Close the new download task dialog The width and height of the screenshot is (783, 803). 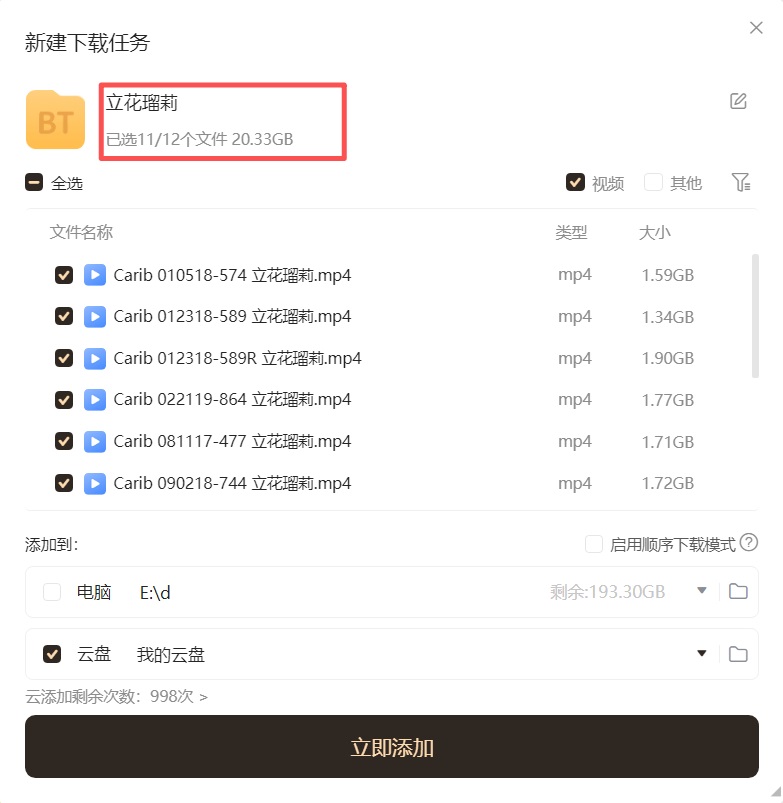tap(756, 28)
